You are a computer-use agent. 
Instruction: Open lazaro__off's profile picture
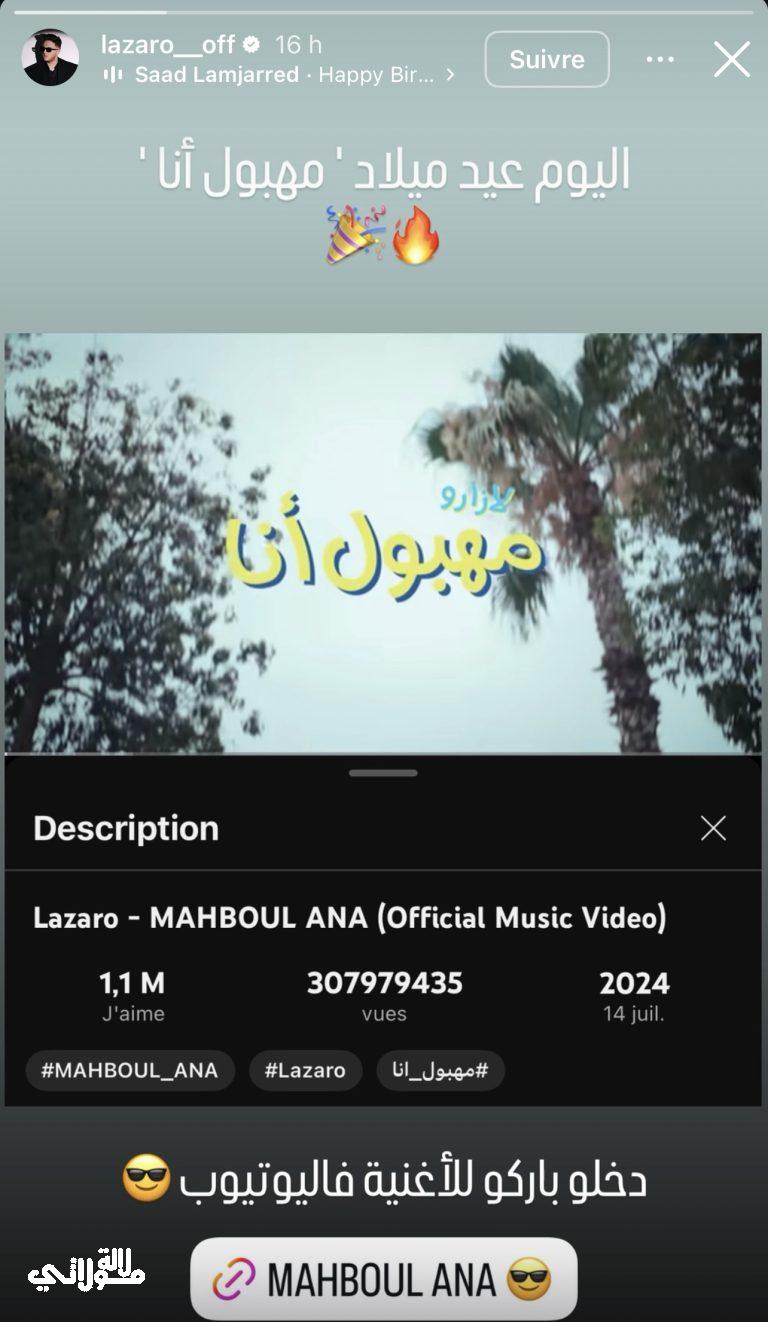tap(50, 58)
